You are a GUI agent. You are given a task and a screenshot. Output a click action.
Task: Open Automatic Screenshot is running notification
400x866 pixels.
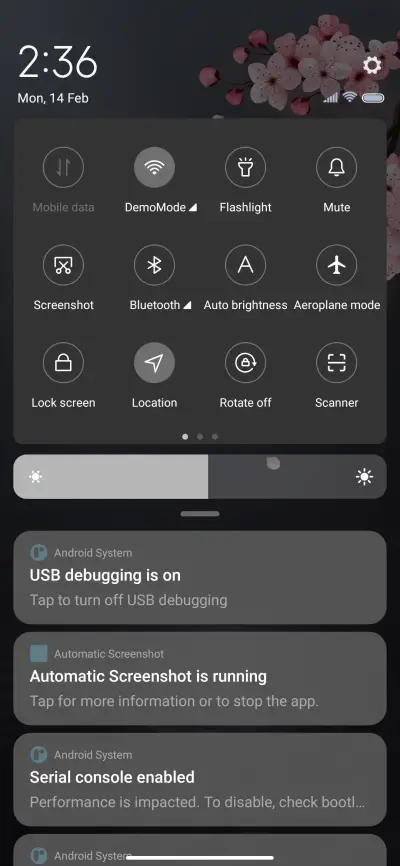[200, 679]
